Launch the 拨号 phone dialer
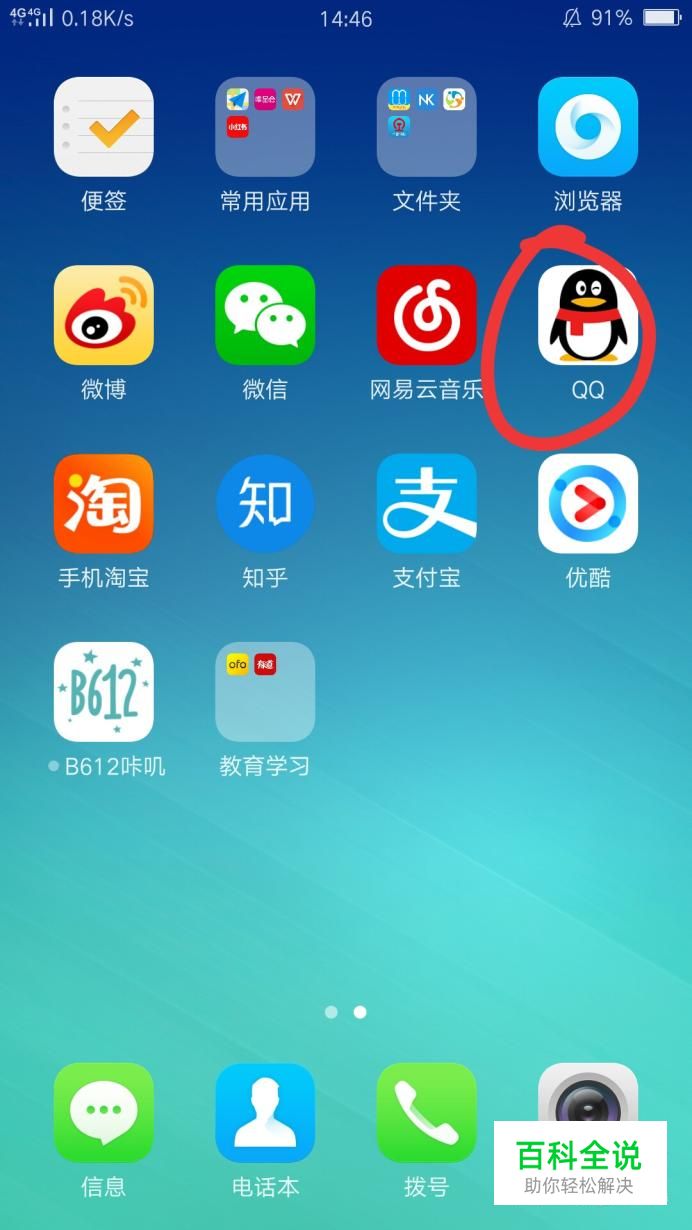 pos(426,1112)
